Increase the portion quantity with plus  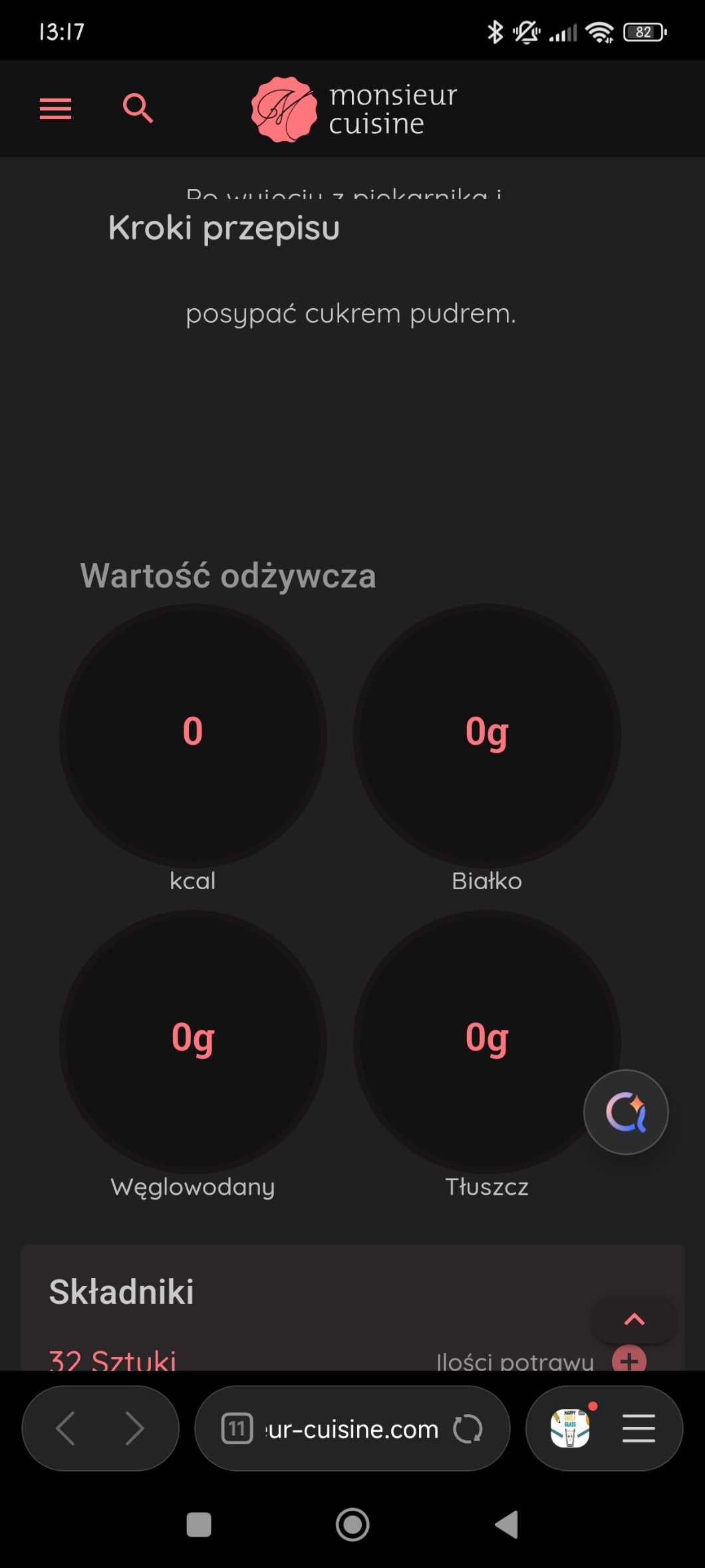point(629,1359)
